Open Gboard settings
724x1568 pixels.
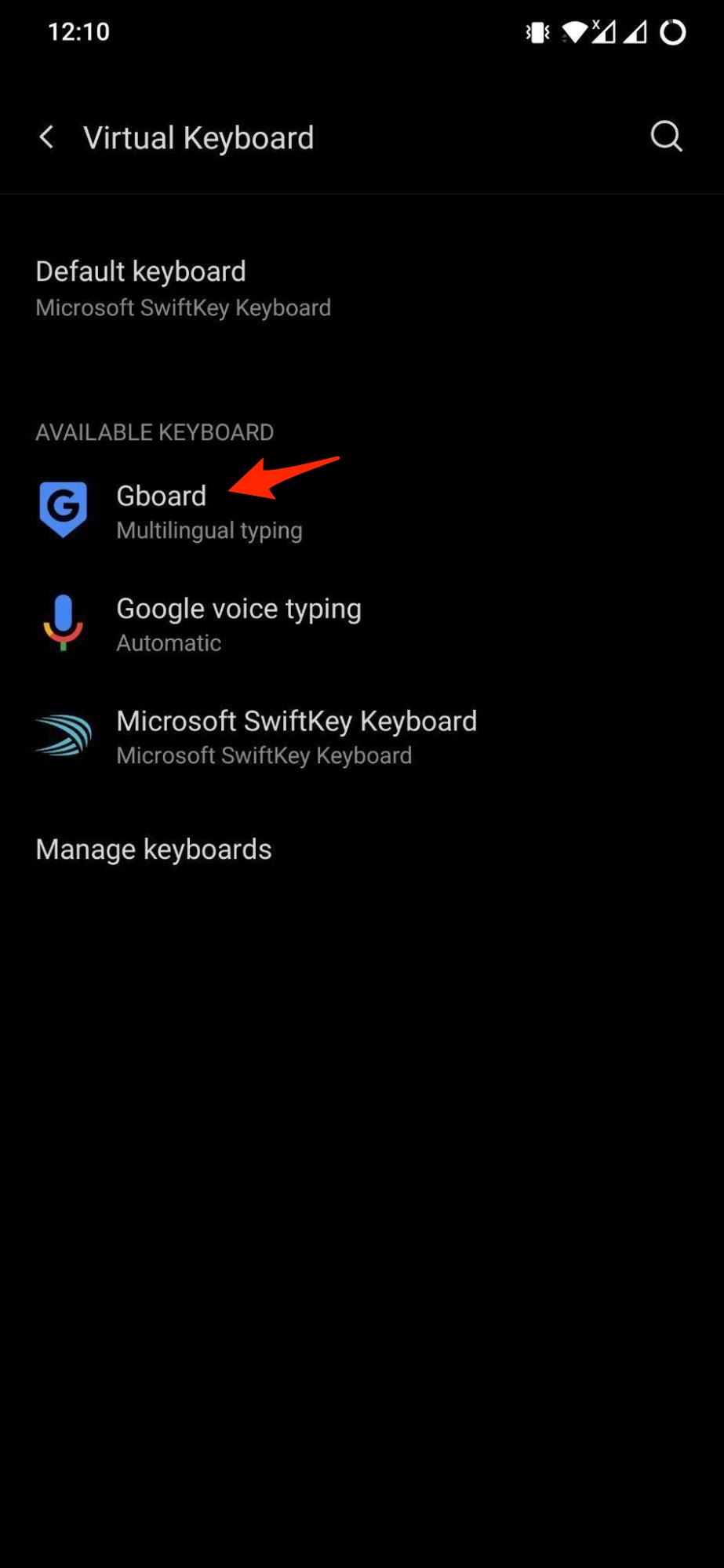[x=209, y=511]
